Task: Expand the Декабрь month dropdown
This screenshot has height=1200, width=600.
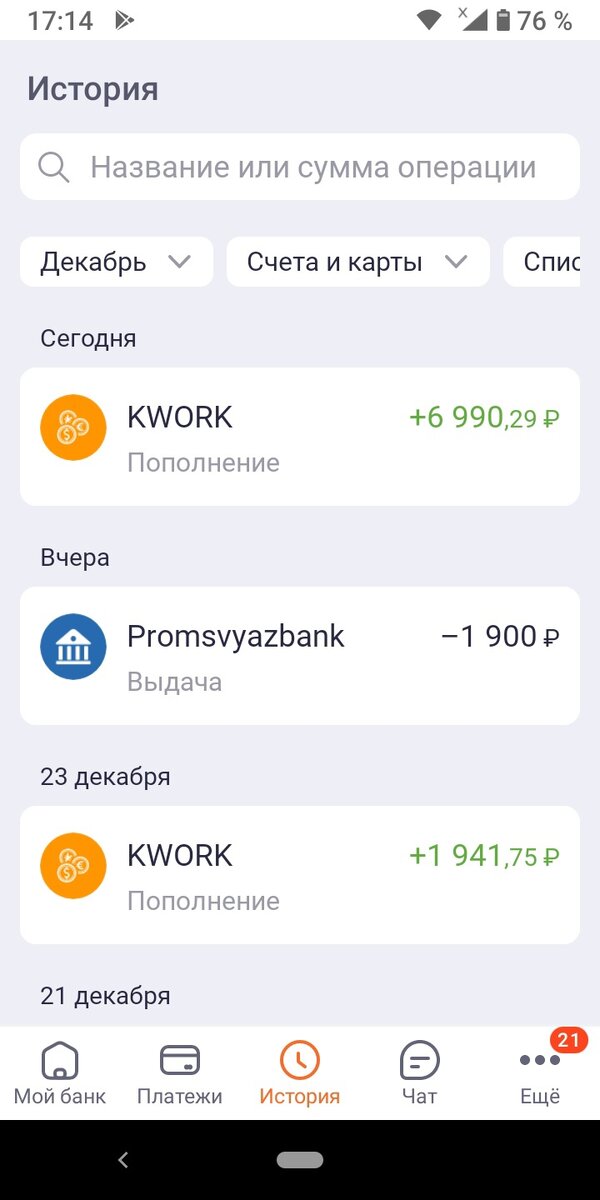Action: 116,262
